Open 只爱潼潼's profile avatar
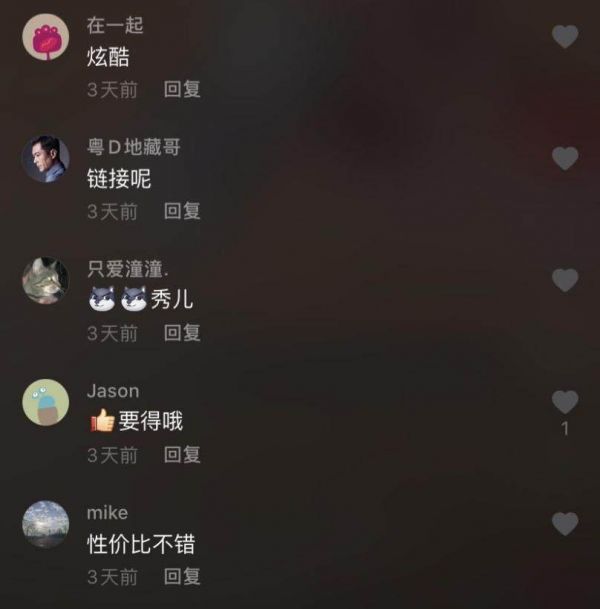The width and height of the screenshot is (600, 609). pyautogui.click(x=45, y=281)
